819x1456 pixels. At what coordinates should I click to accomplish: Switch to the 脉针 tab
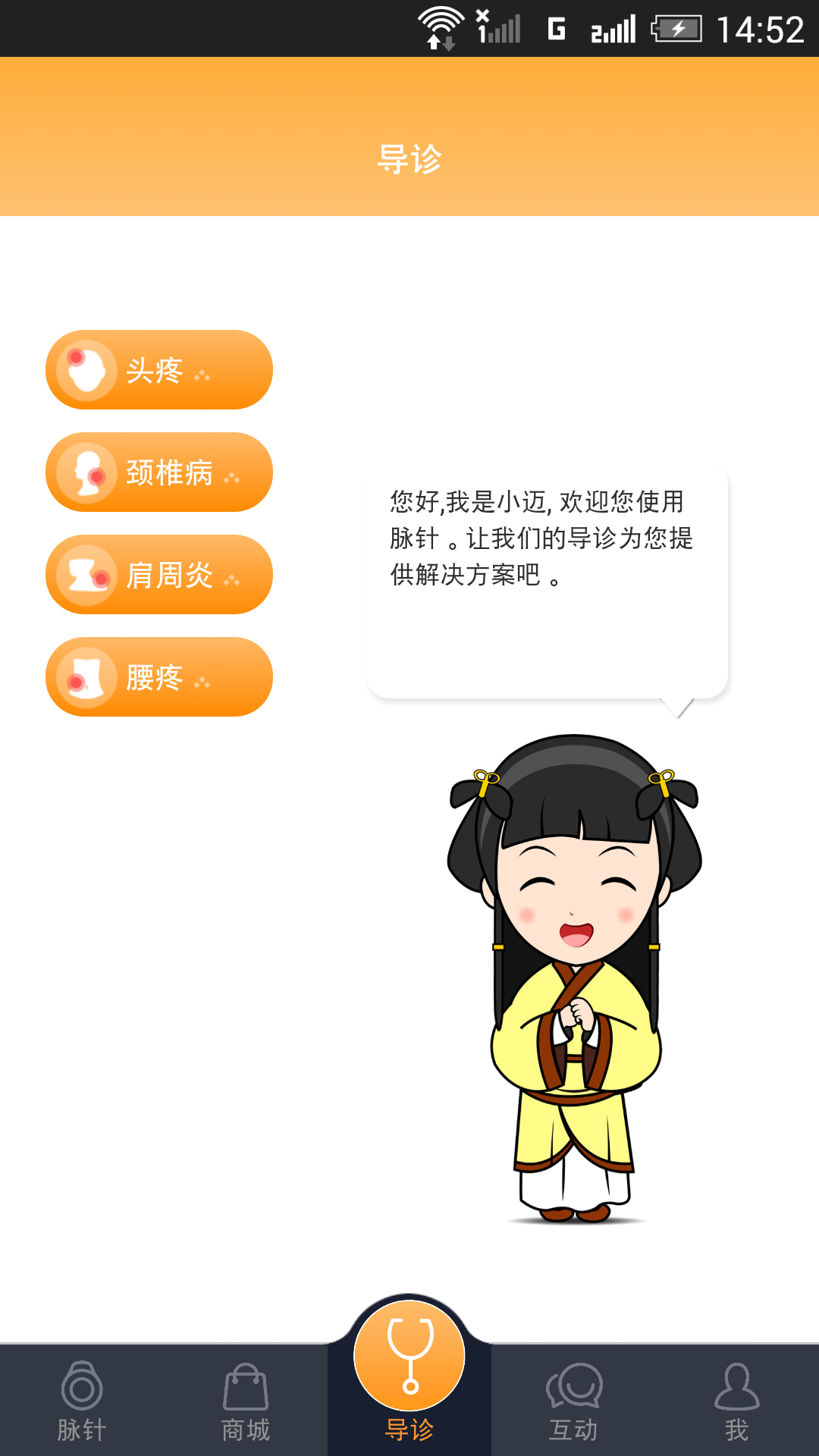tap(82, 1401)
